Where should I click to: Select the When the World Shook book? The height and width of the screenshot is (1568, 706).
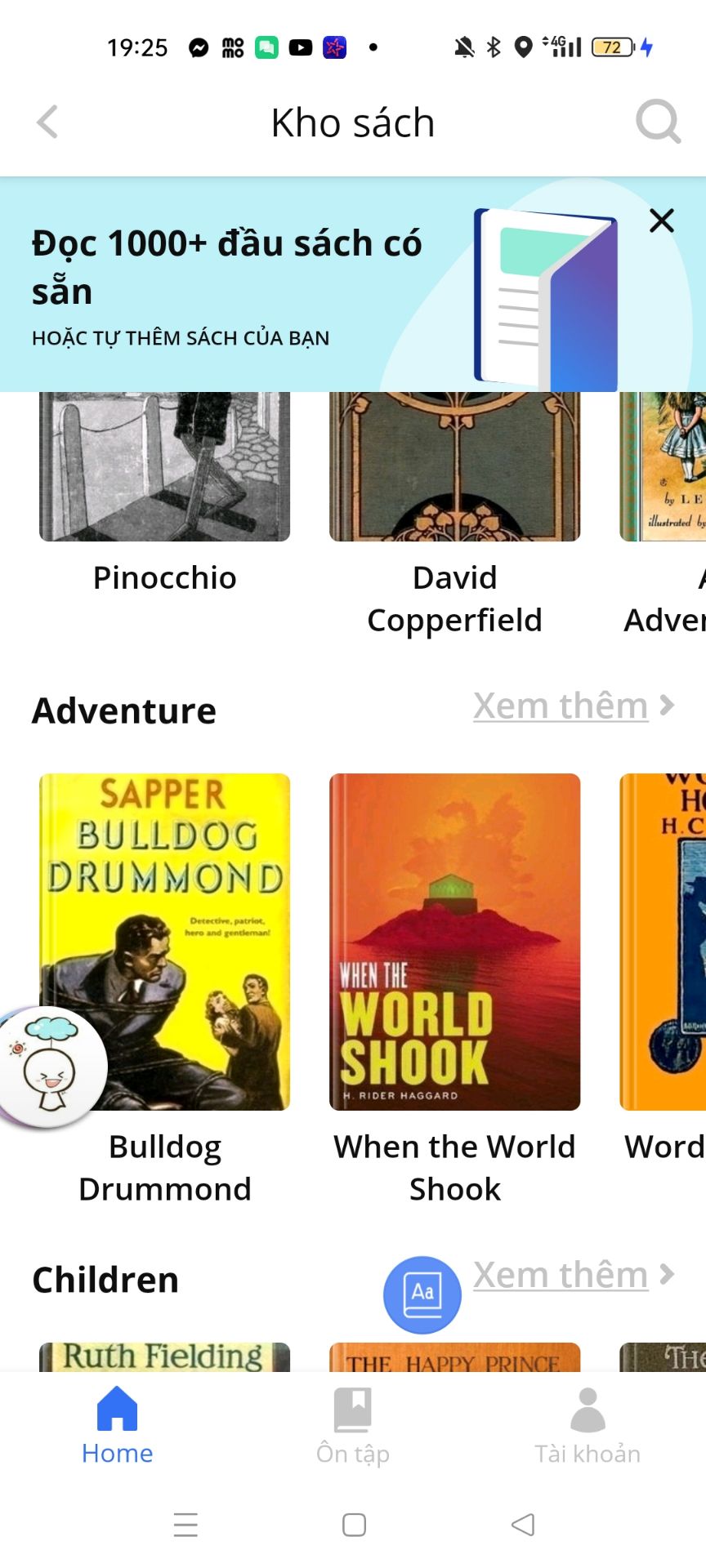click(454, 942)
